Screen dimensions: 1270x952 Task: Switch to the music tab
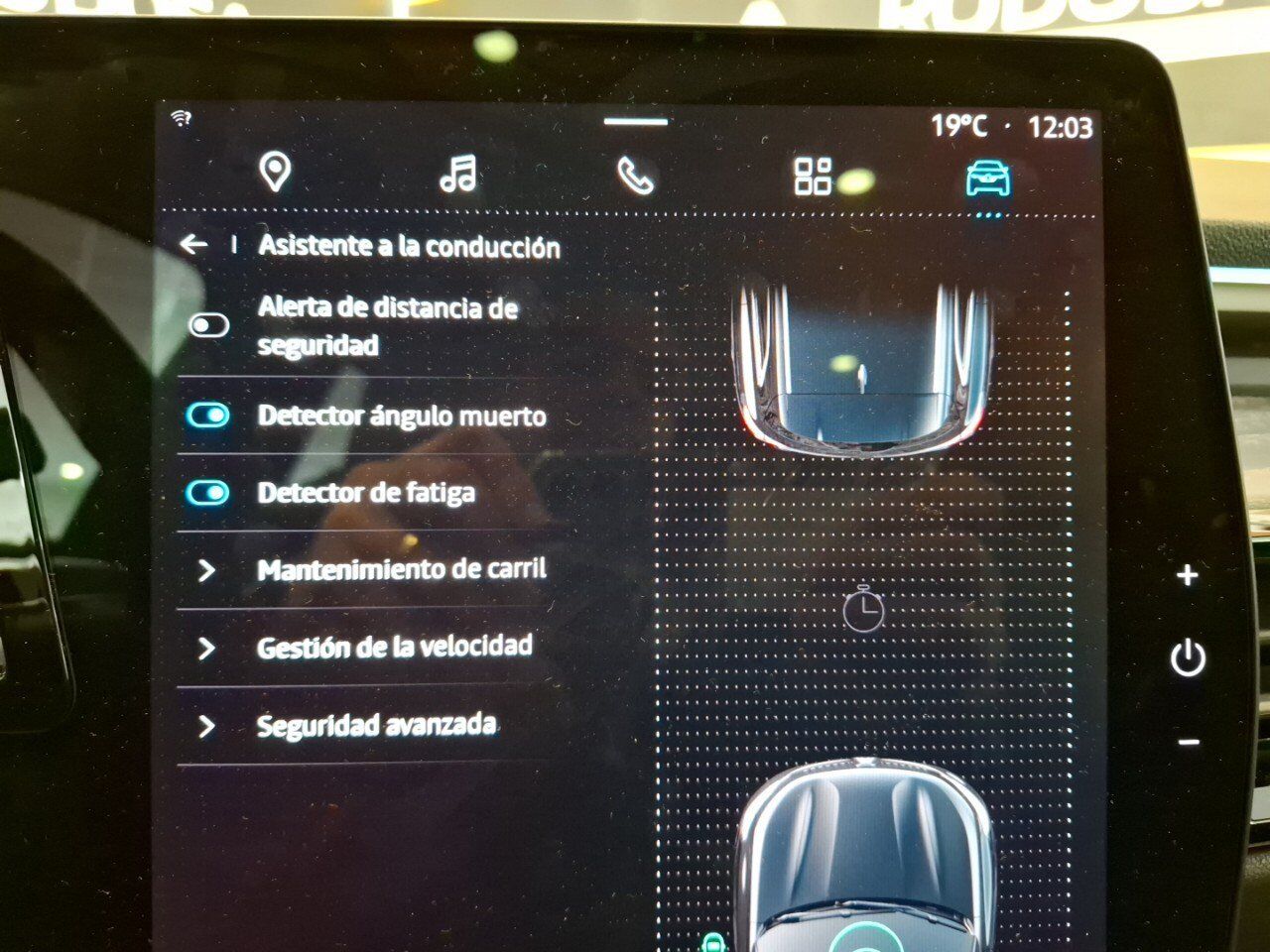pyautogui.click(x=457, y=175)
